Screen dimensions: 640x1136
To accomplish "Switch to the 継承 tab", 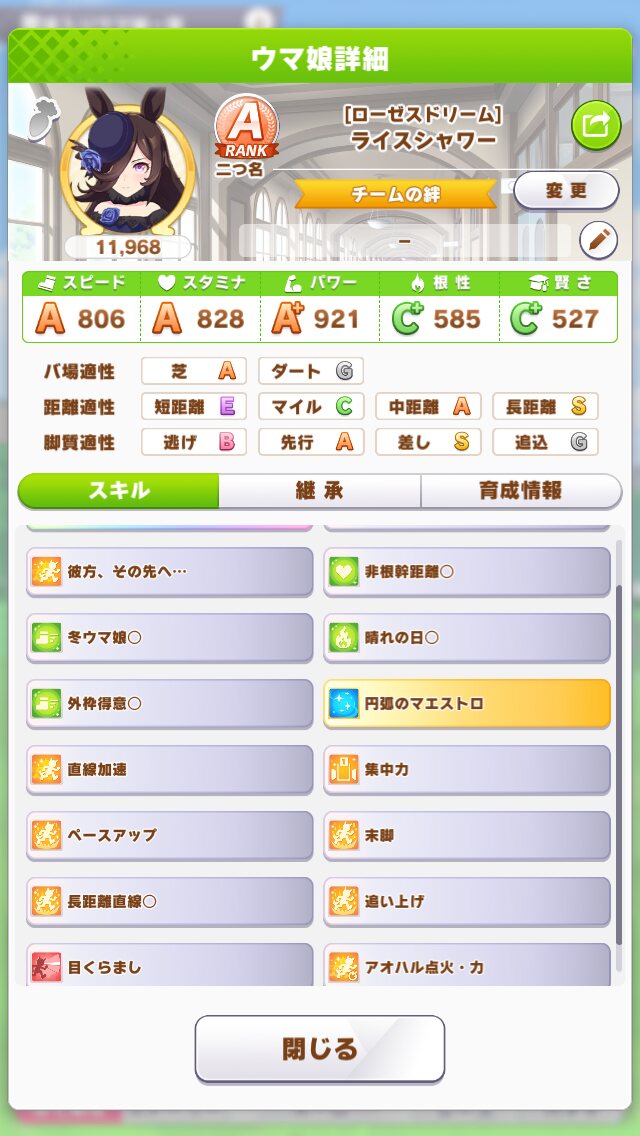I will (320, 491).
